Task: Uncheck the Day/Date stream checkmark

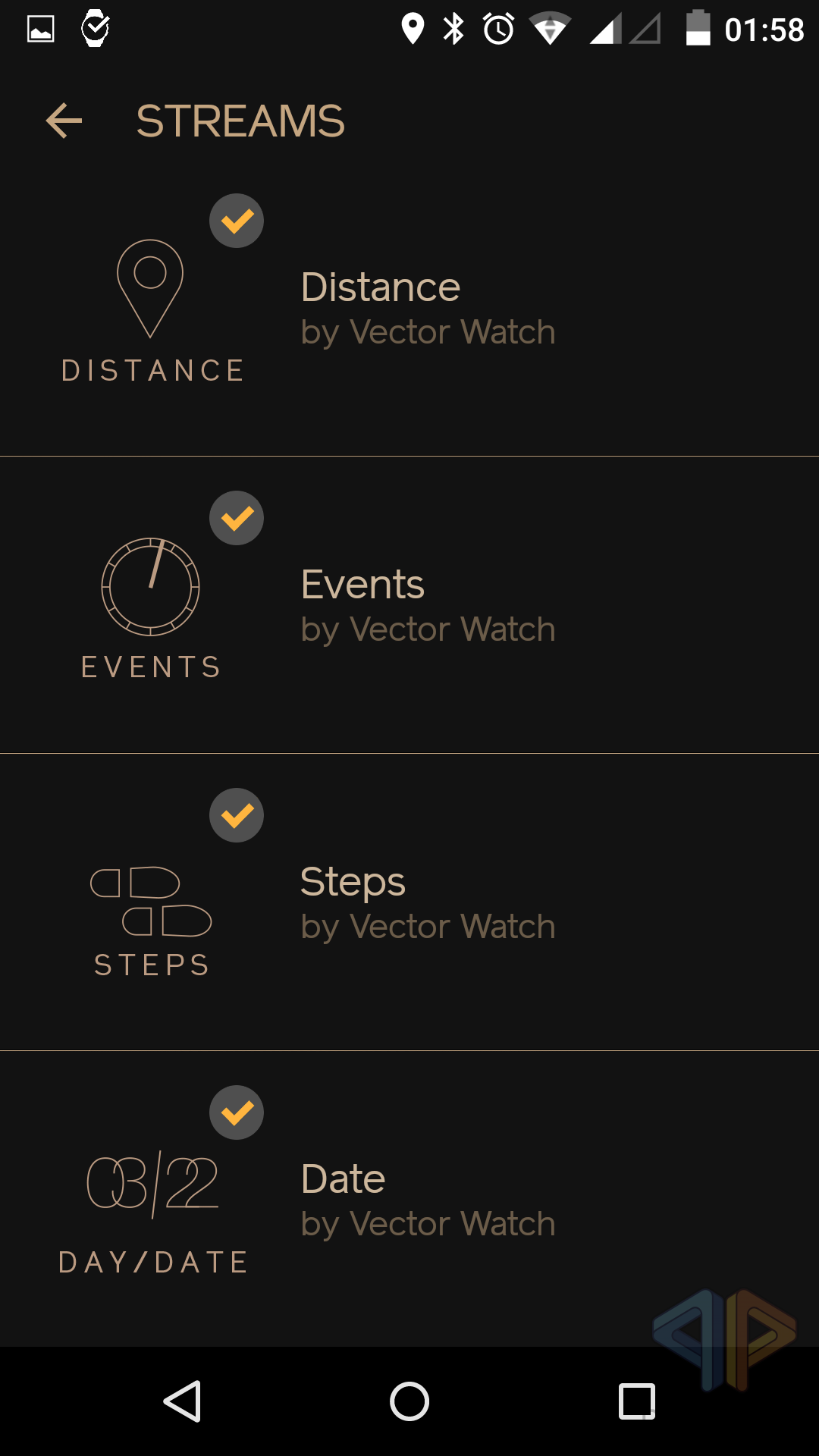Action: point(237,1112)
